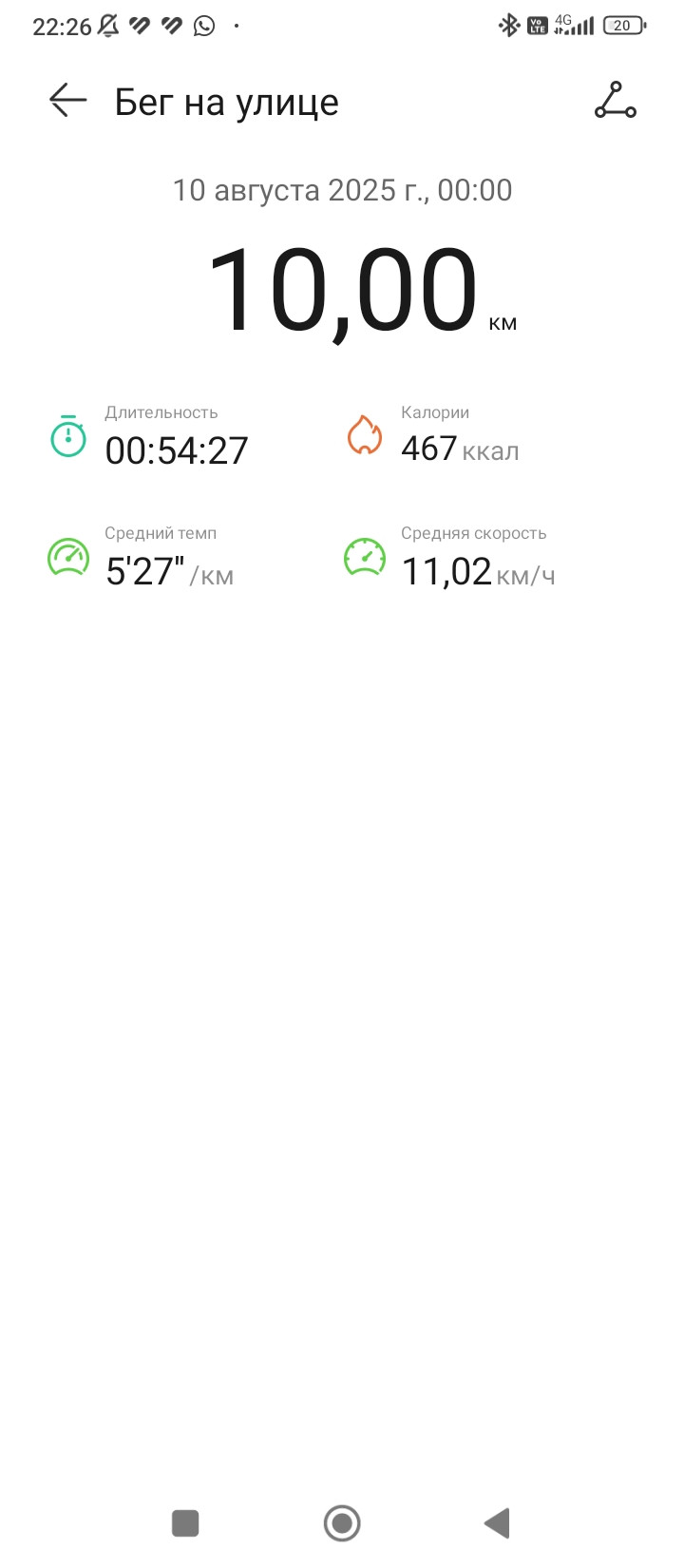Screen dimensions: 684x1568
Task: Open recent apps with square button
Action: (x=185, y=1522)
